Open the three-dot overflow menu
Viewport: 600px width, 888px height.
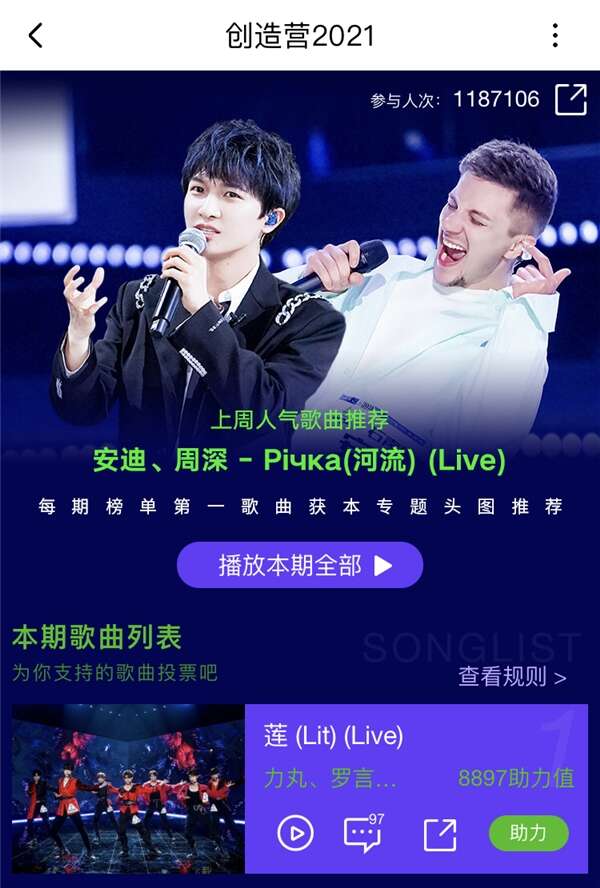coord(555,36)
